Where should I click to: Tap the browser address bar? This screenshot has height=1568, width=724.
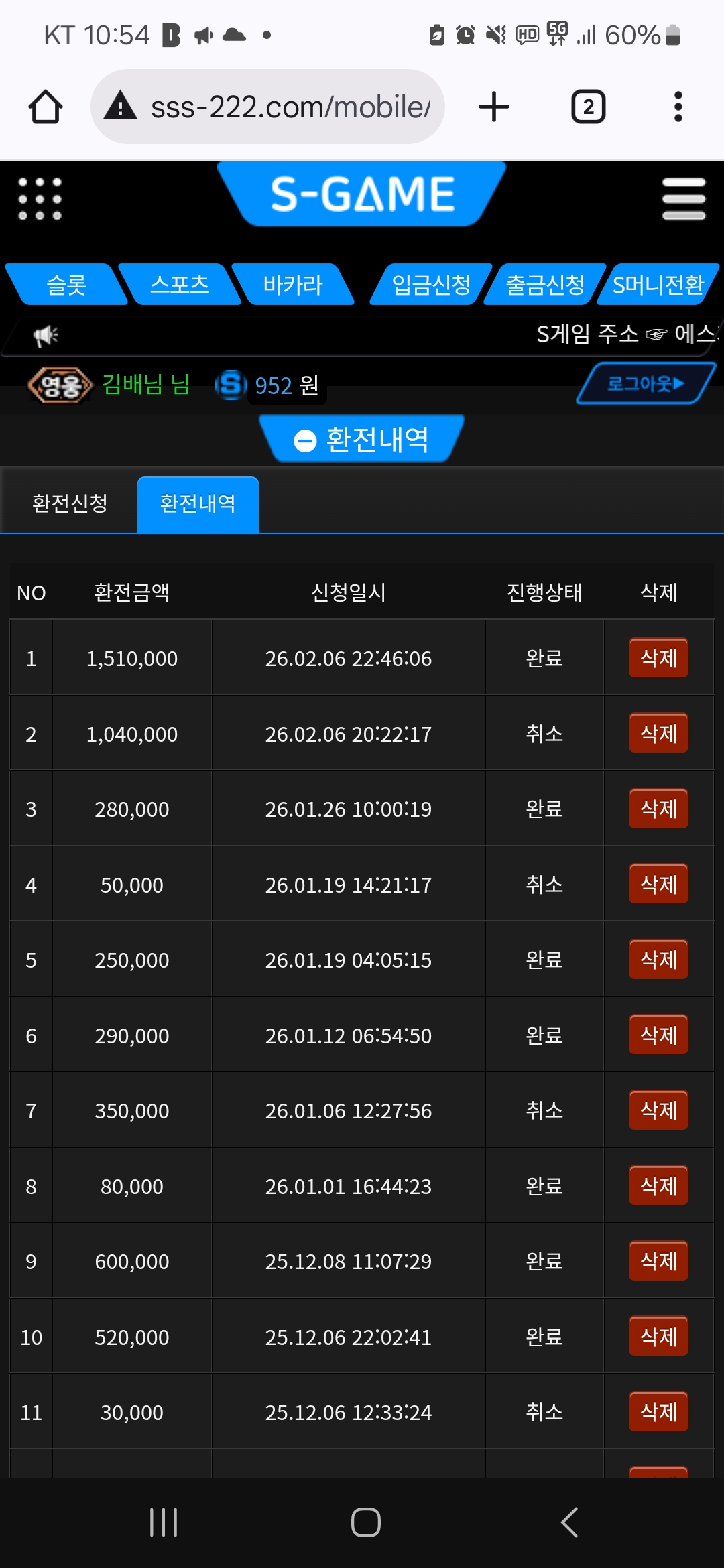tap(268, 107)
